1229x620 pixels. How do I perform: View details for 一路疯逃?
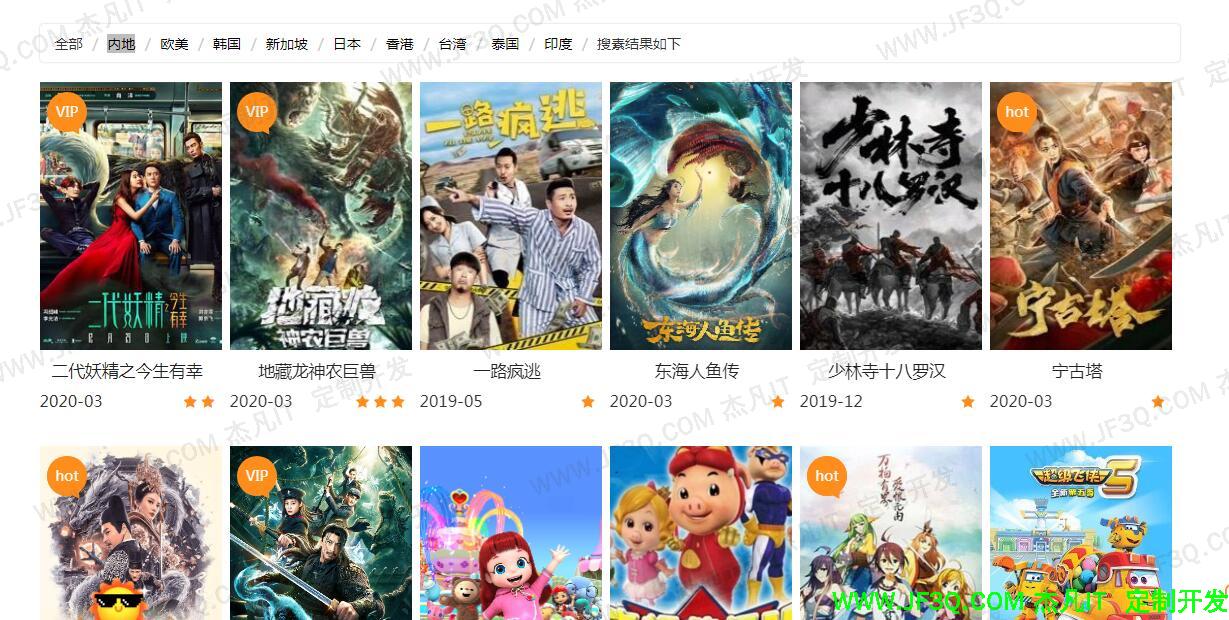510,216
